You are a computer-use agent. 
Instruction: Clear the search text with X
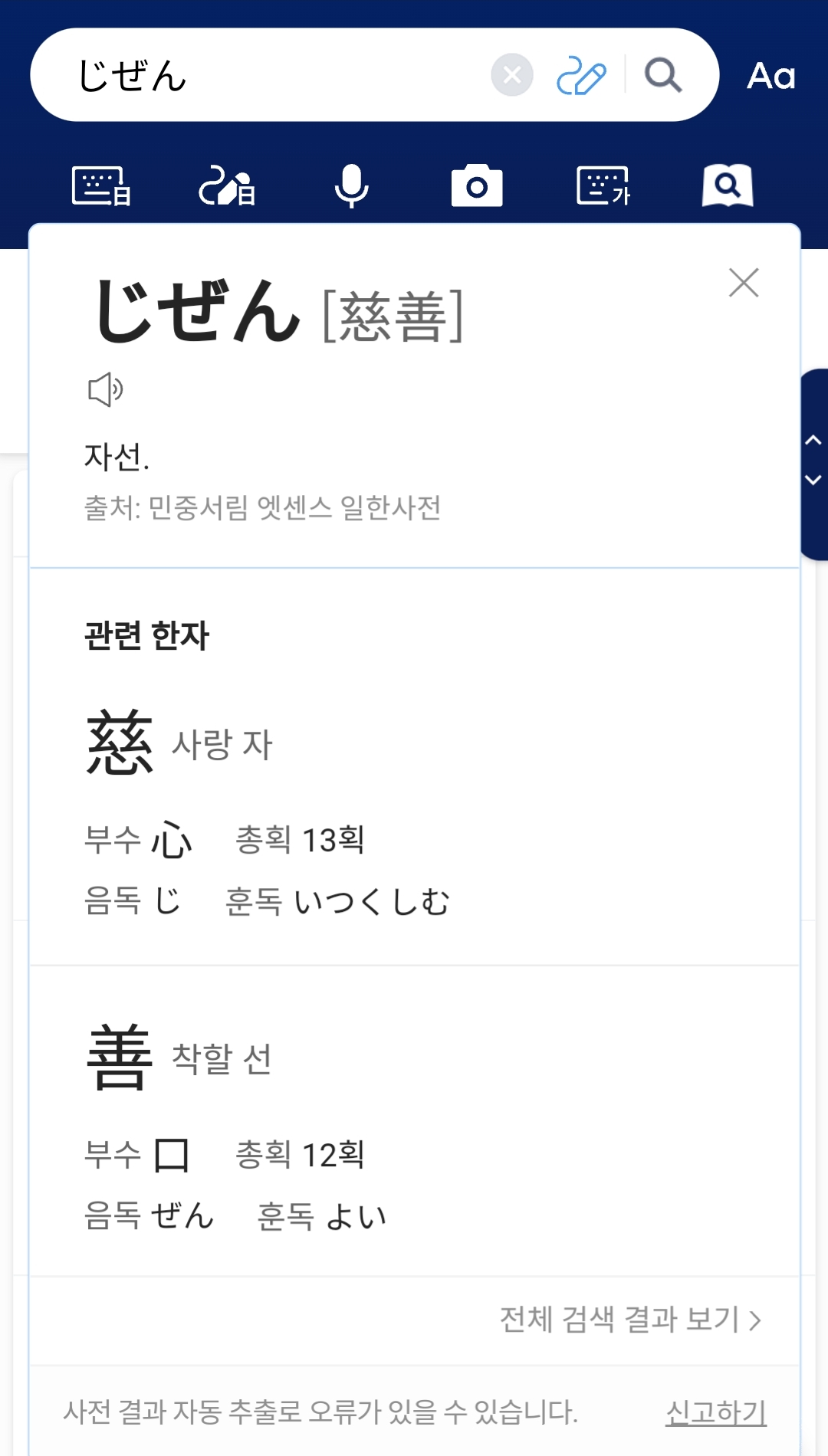pos(512,75)
